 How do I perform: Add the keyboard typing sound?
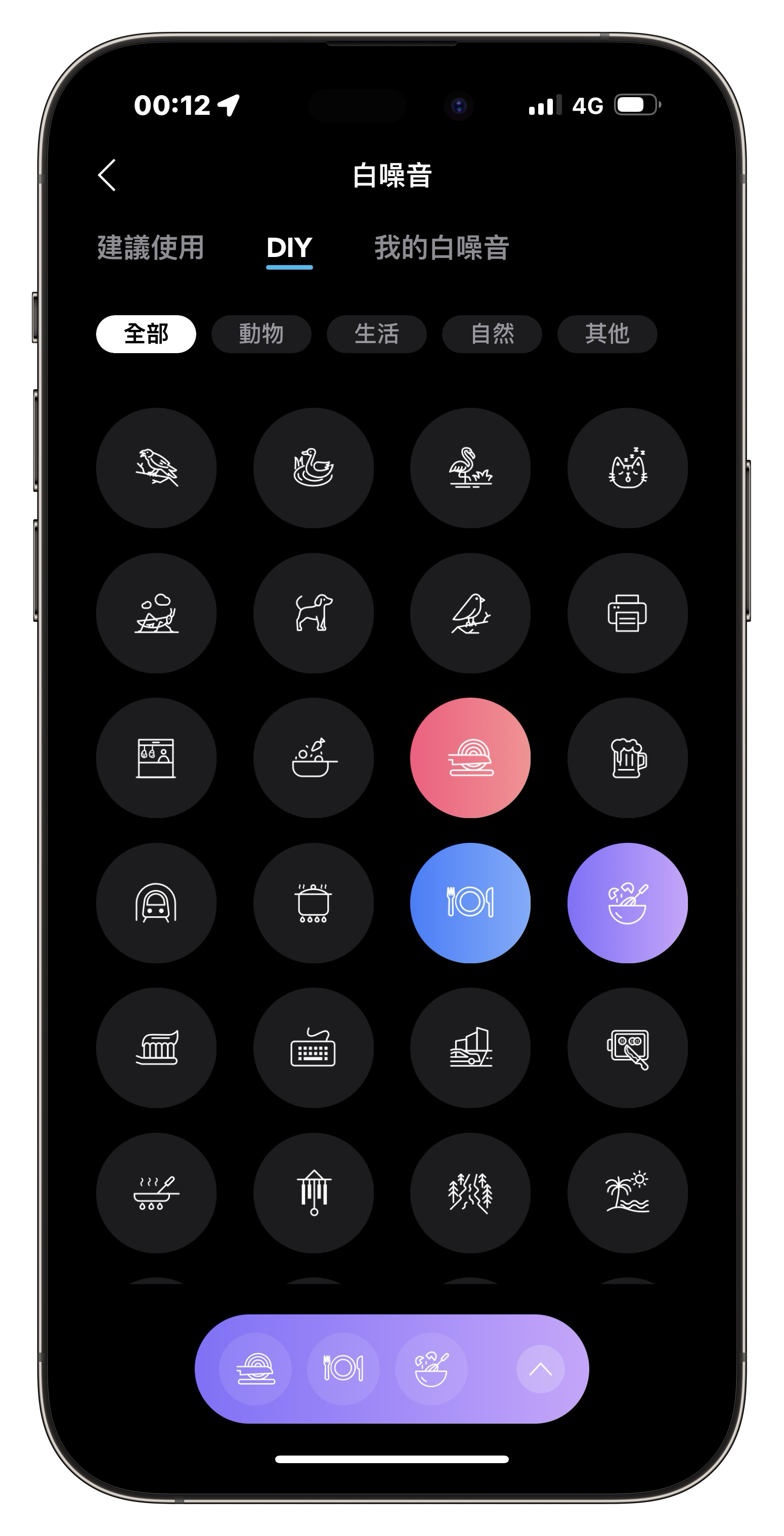click(314, 1048)
